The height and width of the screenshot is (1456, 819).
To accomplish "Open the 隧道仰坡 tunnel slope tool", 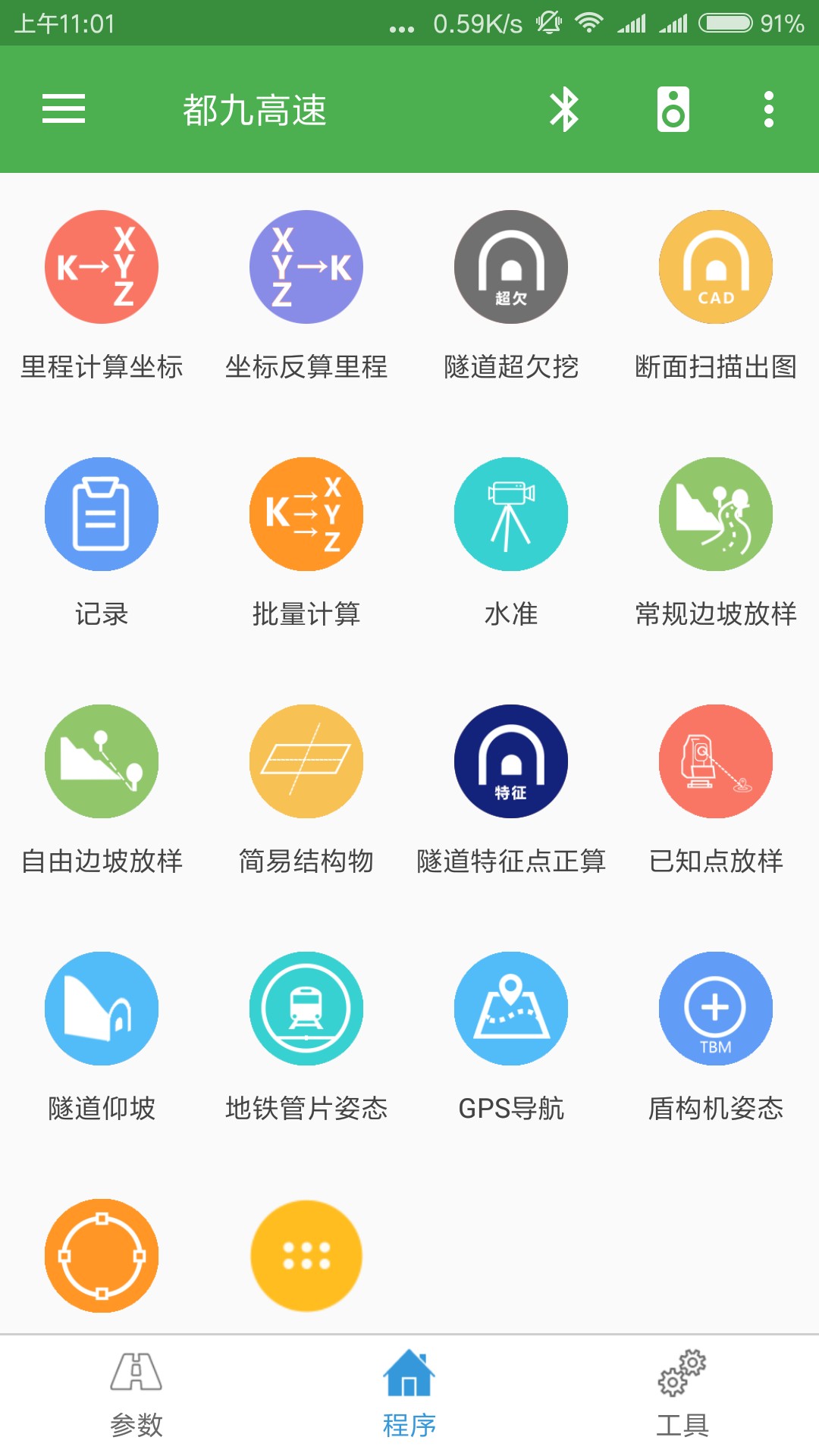I will [101, 1009].
